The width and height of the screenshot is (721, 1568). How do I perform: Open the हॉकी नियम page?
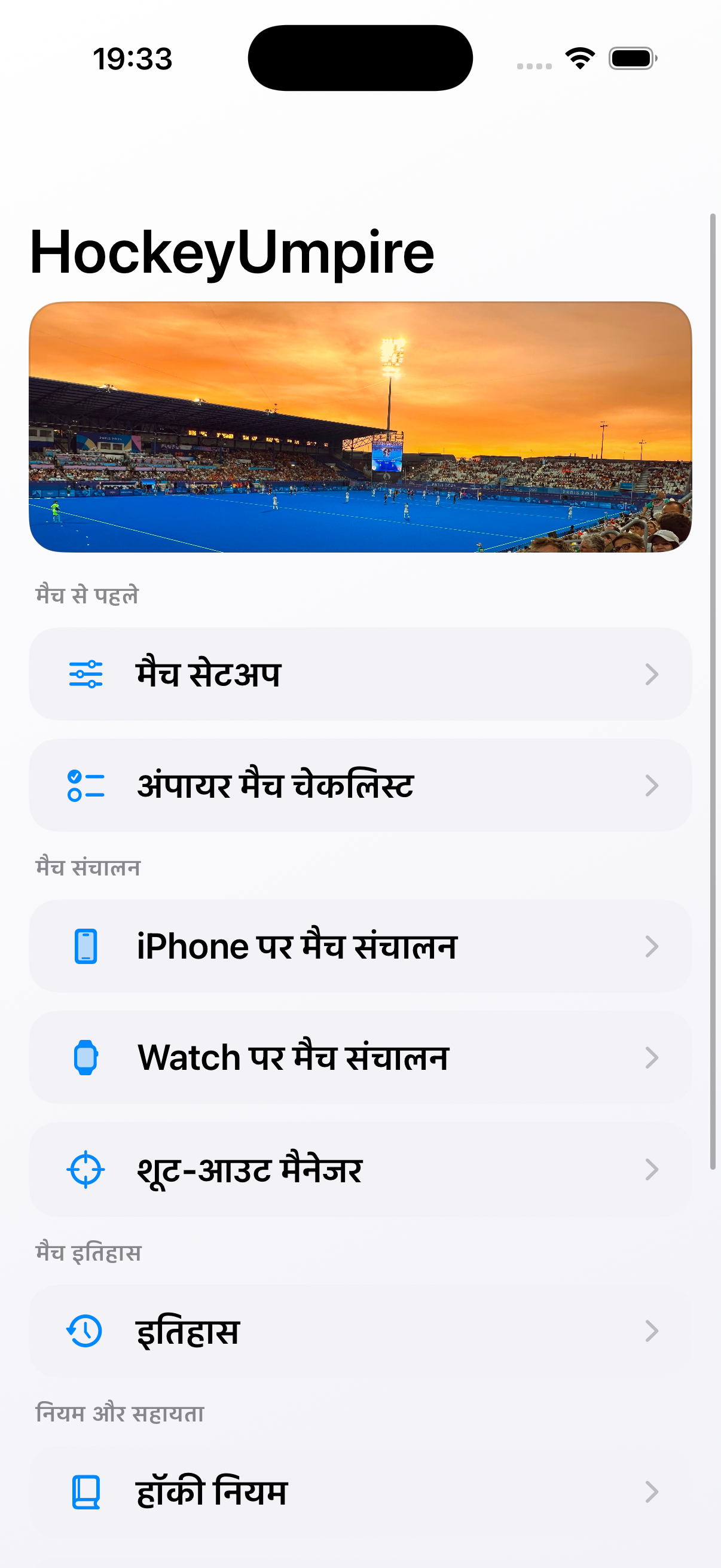point(360,1491)
